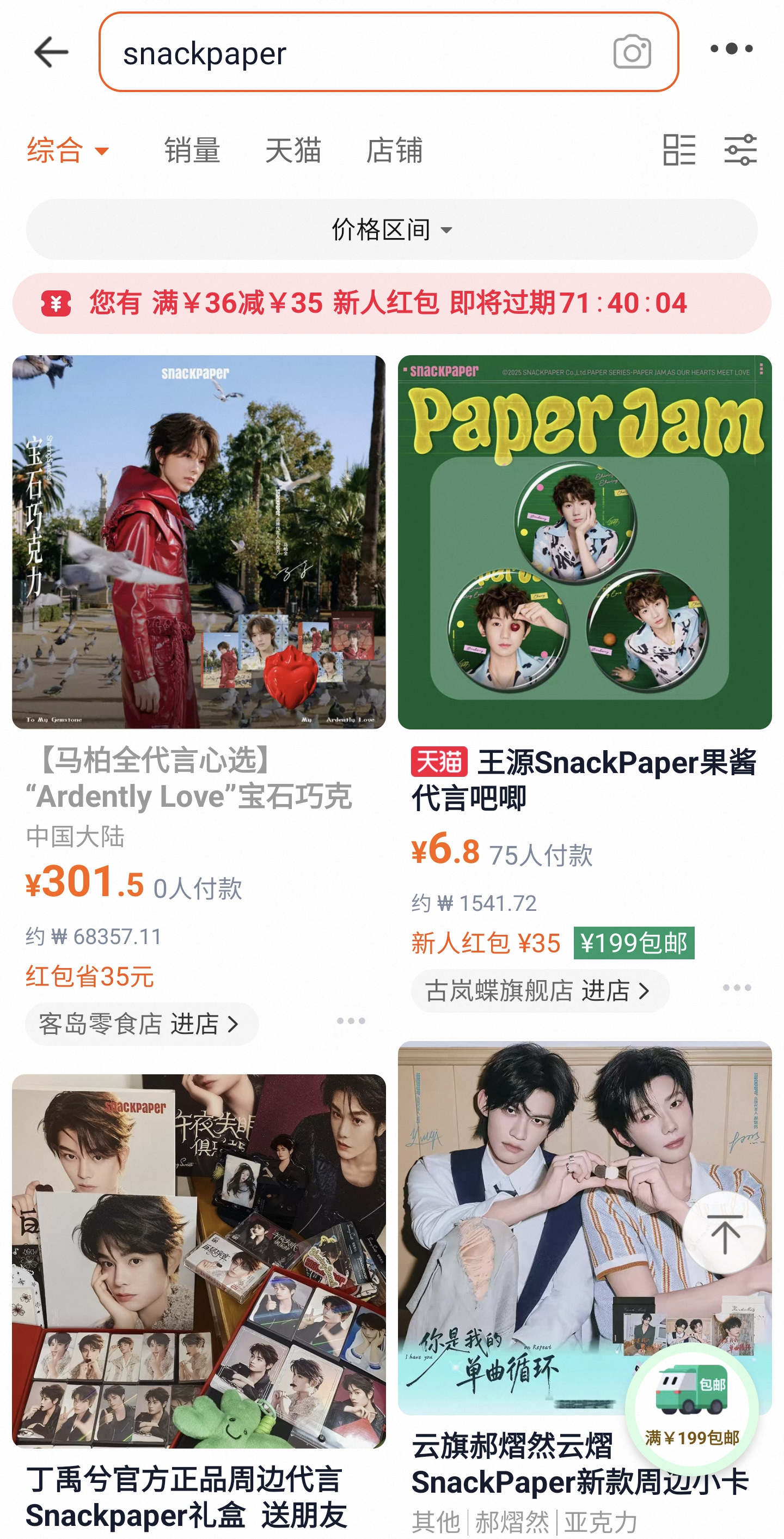Open the filter settings icon
Screen dimensions: 784x1539
[740, 149]
